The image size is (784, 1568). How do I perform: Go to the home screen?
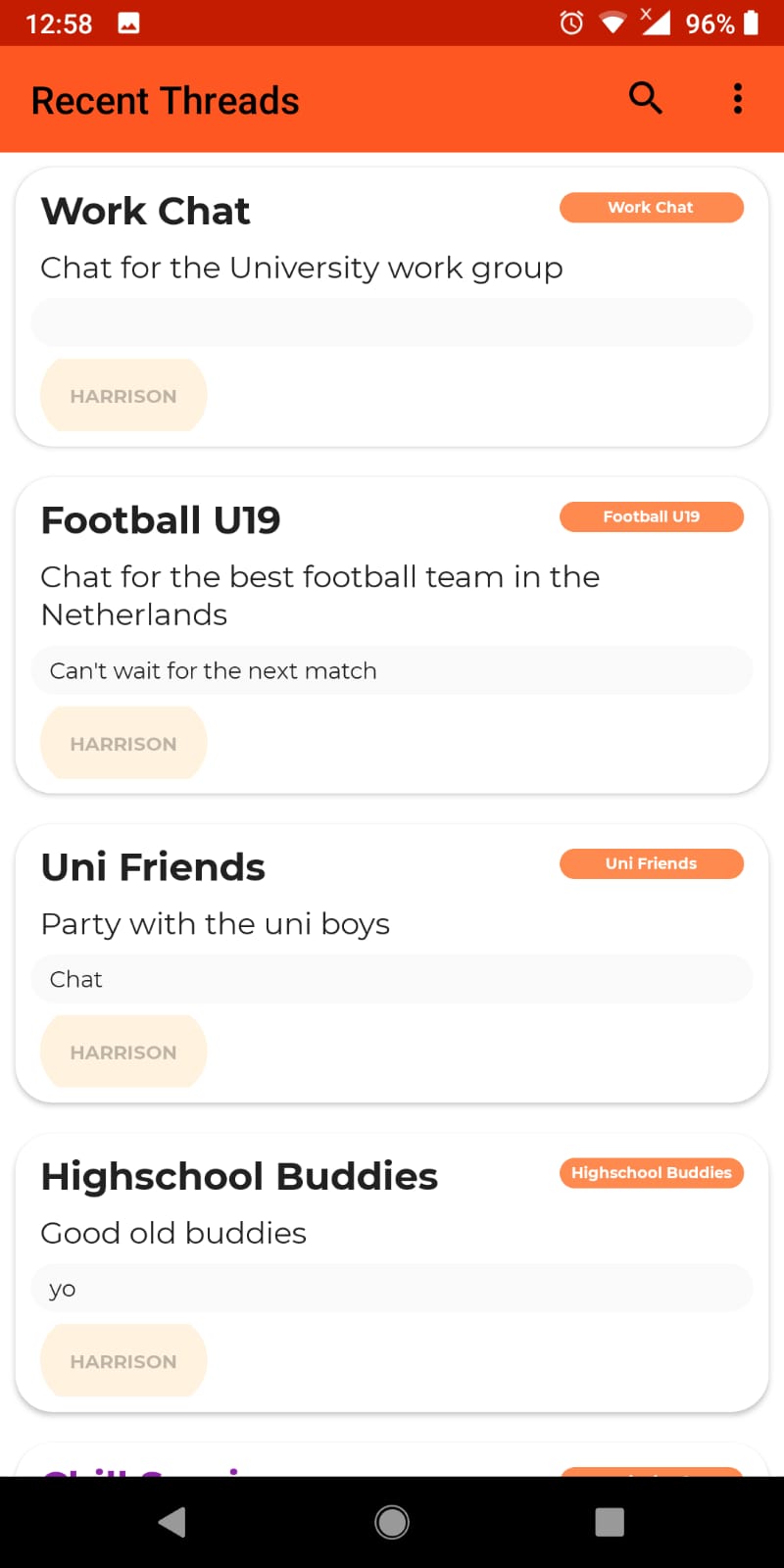[392, 1522]
